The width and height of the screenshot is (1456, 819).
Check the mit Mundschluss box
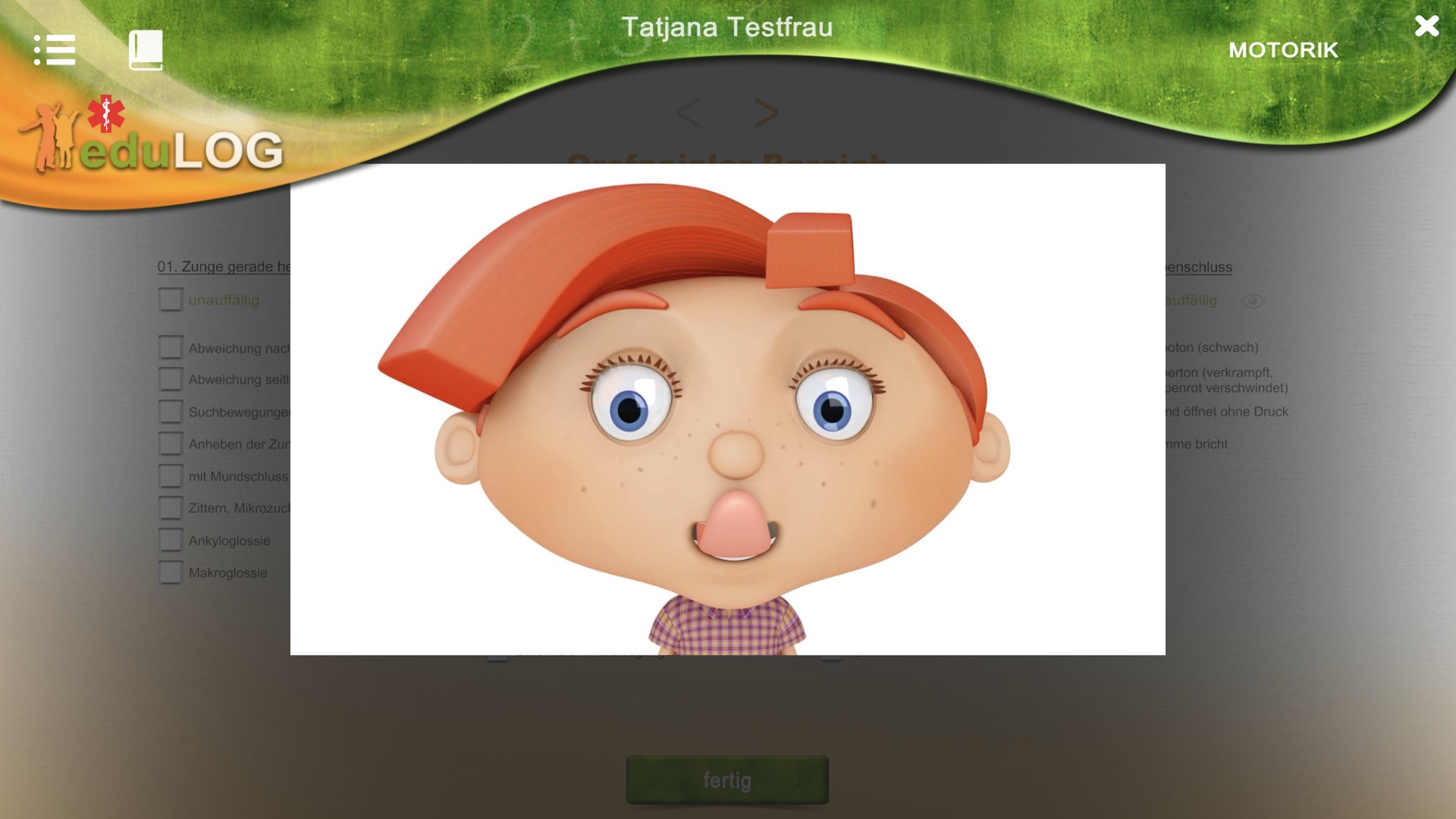coord(171,476)
